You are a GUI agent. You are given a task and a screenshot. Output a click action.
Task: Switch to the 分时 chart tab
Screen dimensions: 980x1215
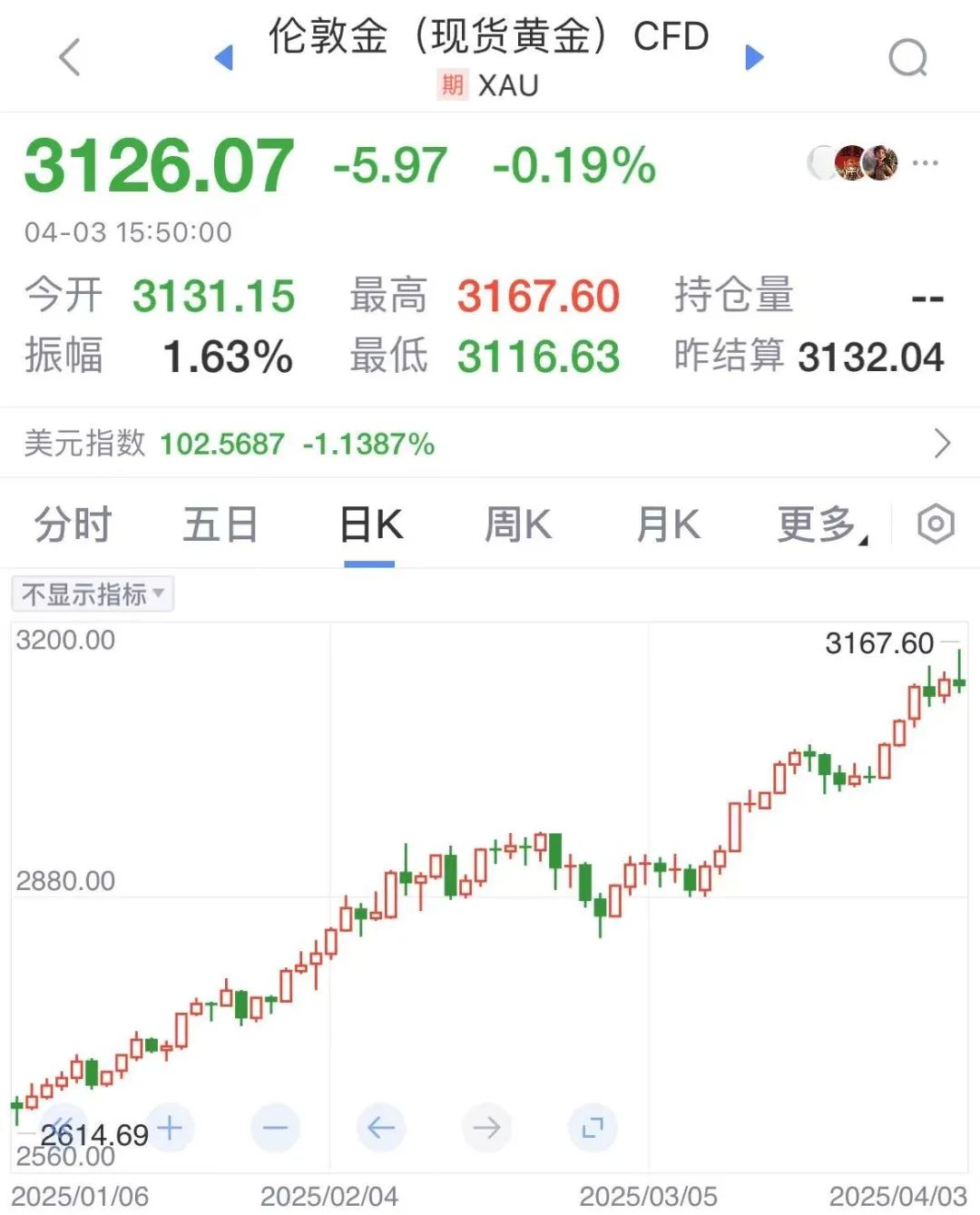tap(73, 525)
